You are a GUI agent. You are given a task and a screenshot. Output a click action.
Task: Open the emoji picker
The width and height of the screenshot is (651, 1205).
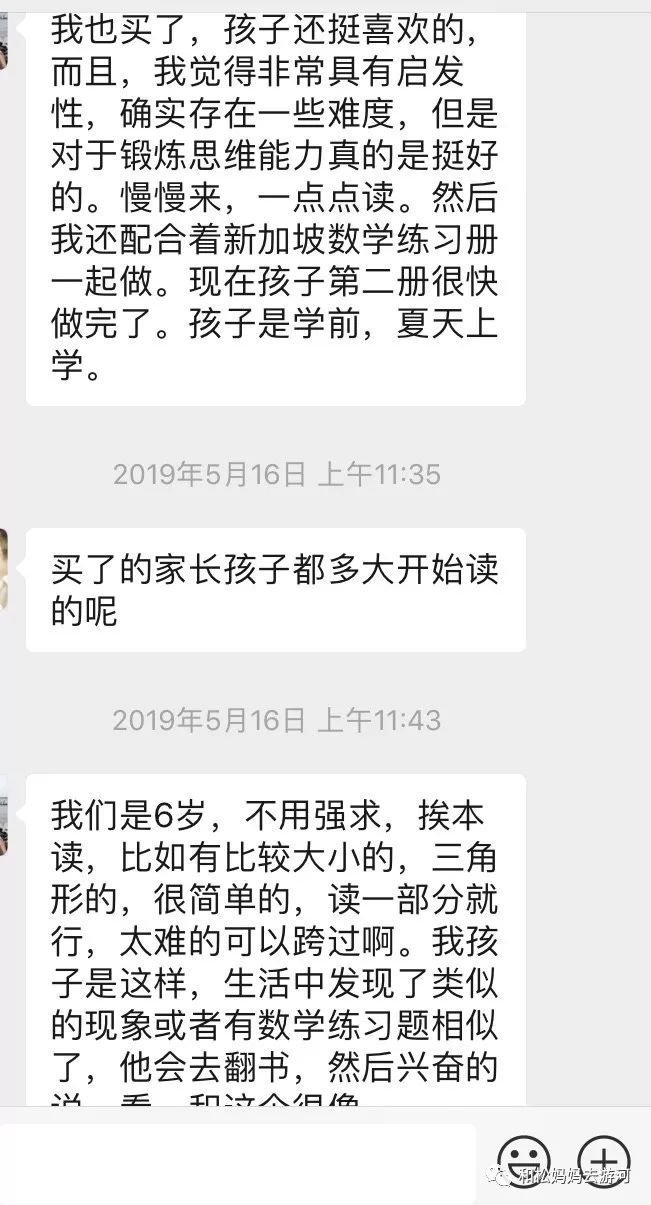point(524,1161)
